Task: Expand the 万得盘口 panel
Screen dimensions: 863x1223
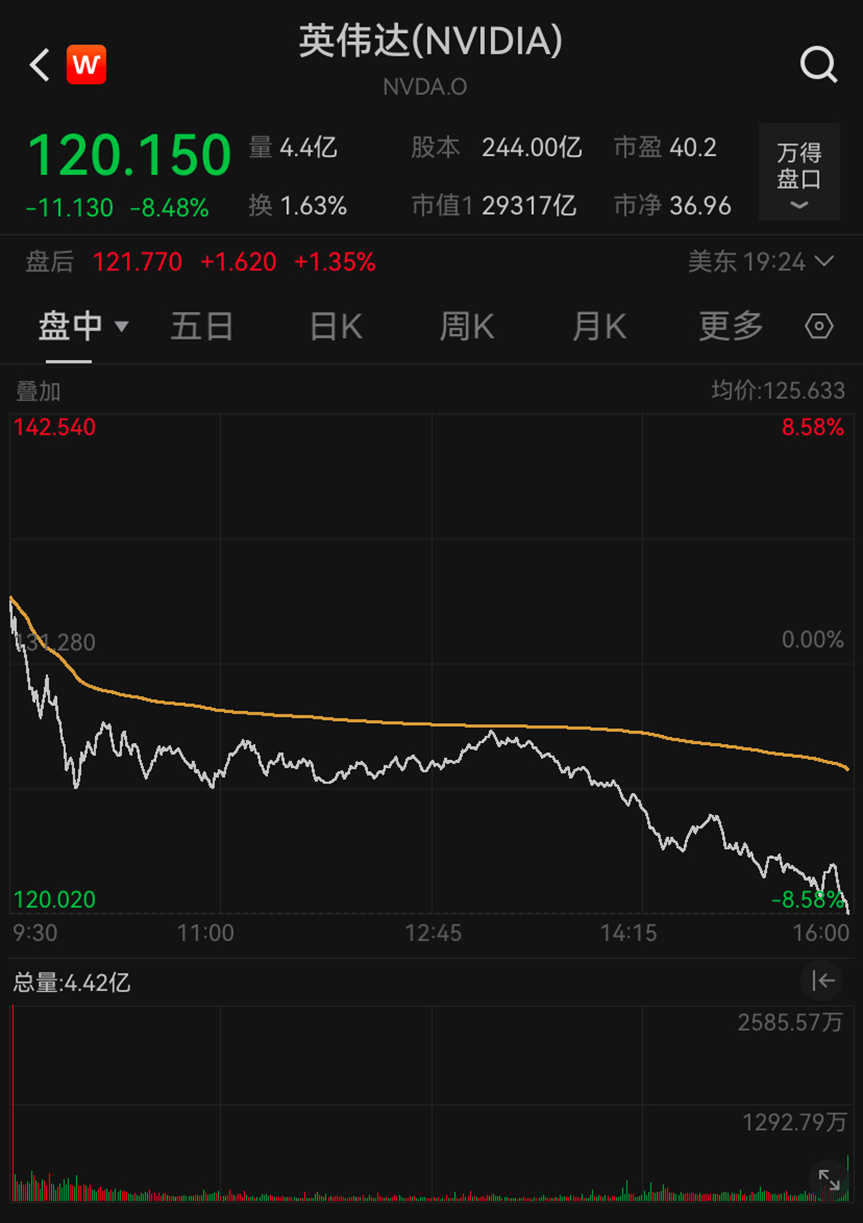Action: (x=799, y=173)
